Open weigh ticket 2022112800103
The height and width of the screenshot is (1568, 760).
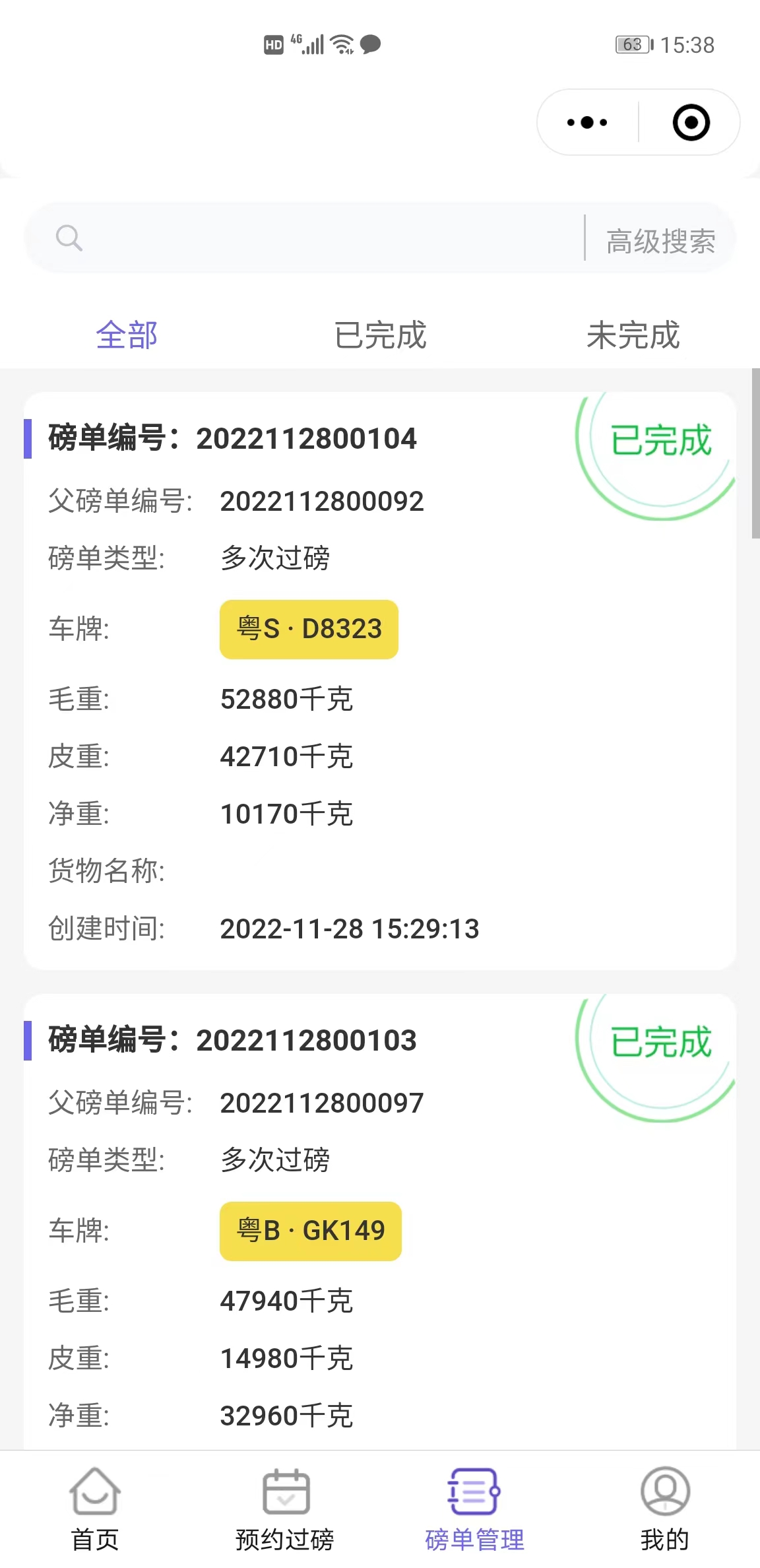coord(298,1041)
